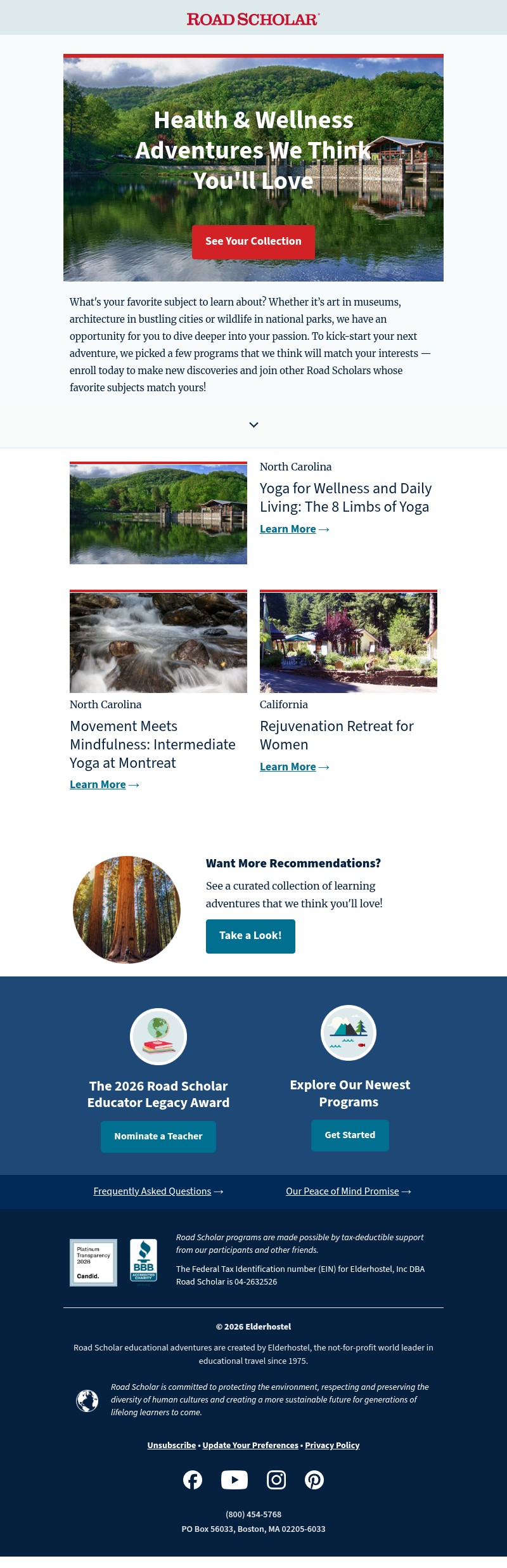Open the California retreat cottage image
507x1568 pixels.
coord(349,642)
